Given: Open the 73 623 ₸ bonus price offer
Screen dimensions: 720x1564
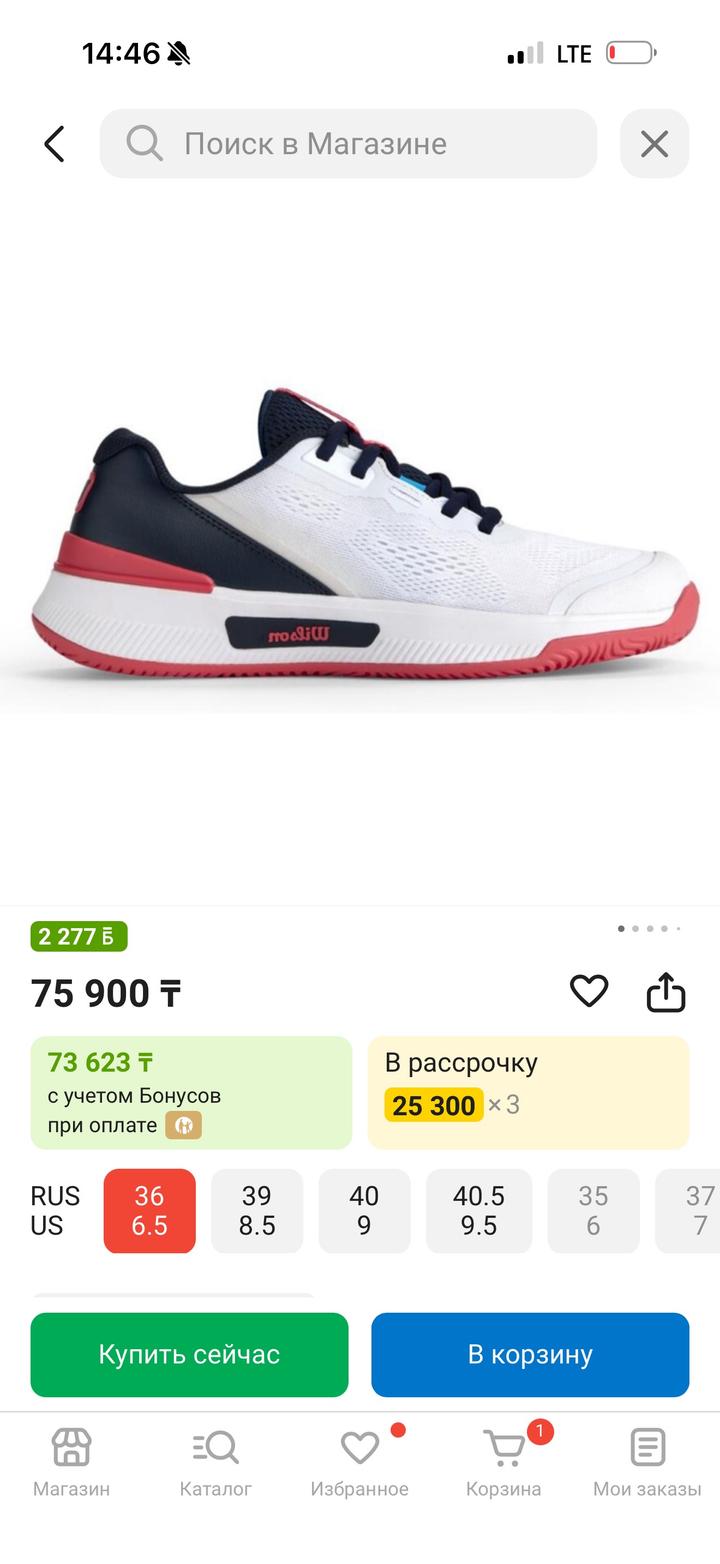Looking at the screenshot, I should [191, 1092].
